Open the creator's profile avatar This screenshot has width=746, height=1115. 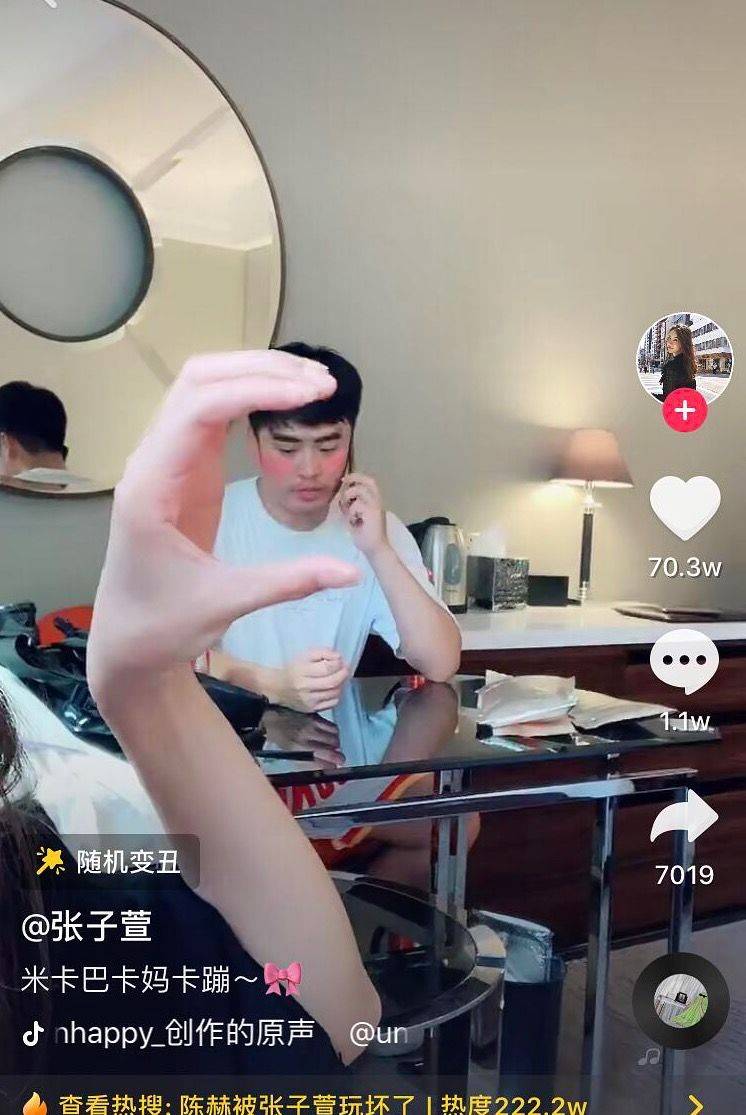click(685, 358)
